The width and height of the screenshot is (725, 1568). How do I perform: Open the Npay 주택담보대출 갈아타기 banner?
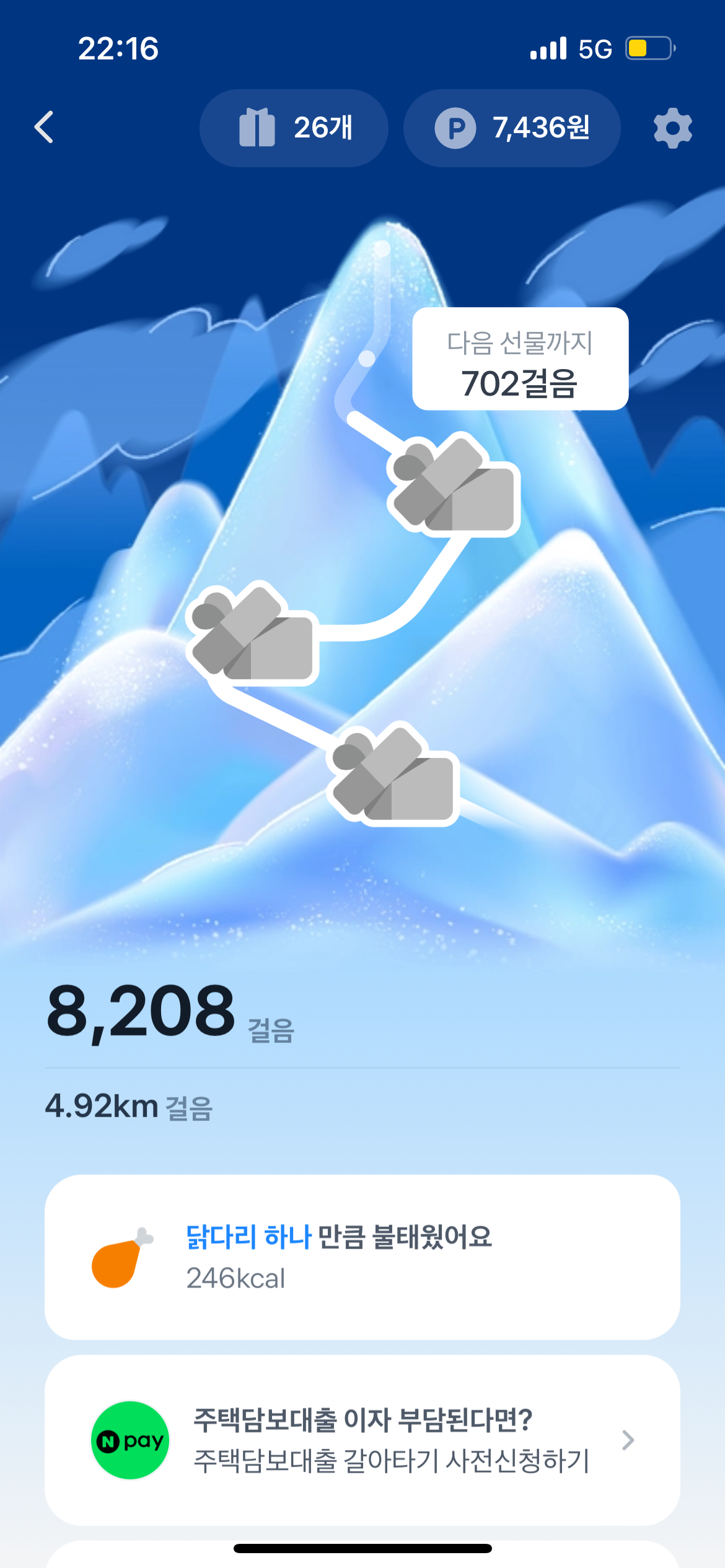362,1440
